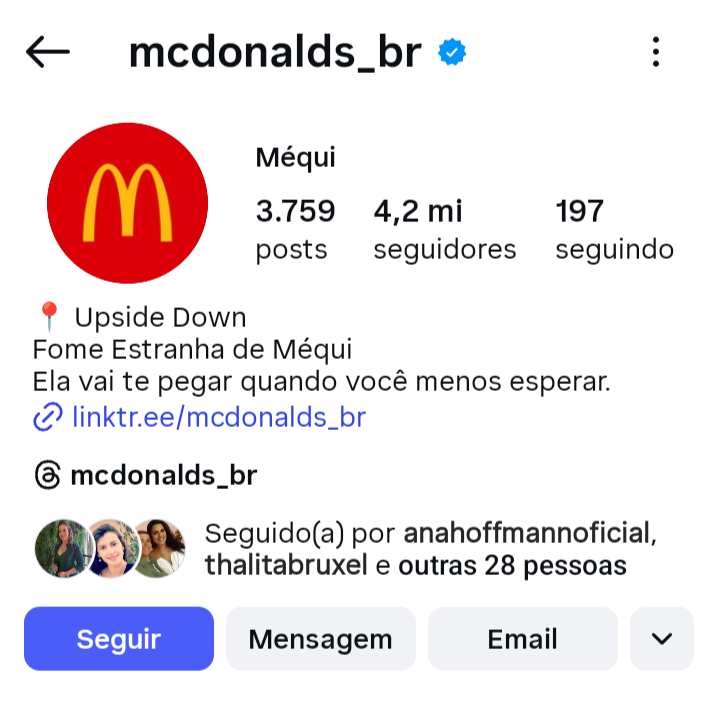Go back using the arrow icon
This screenshot has width=720, height=705.
(47, 52)
